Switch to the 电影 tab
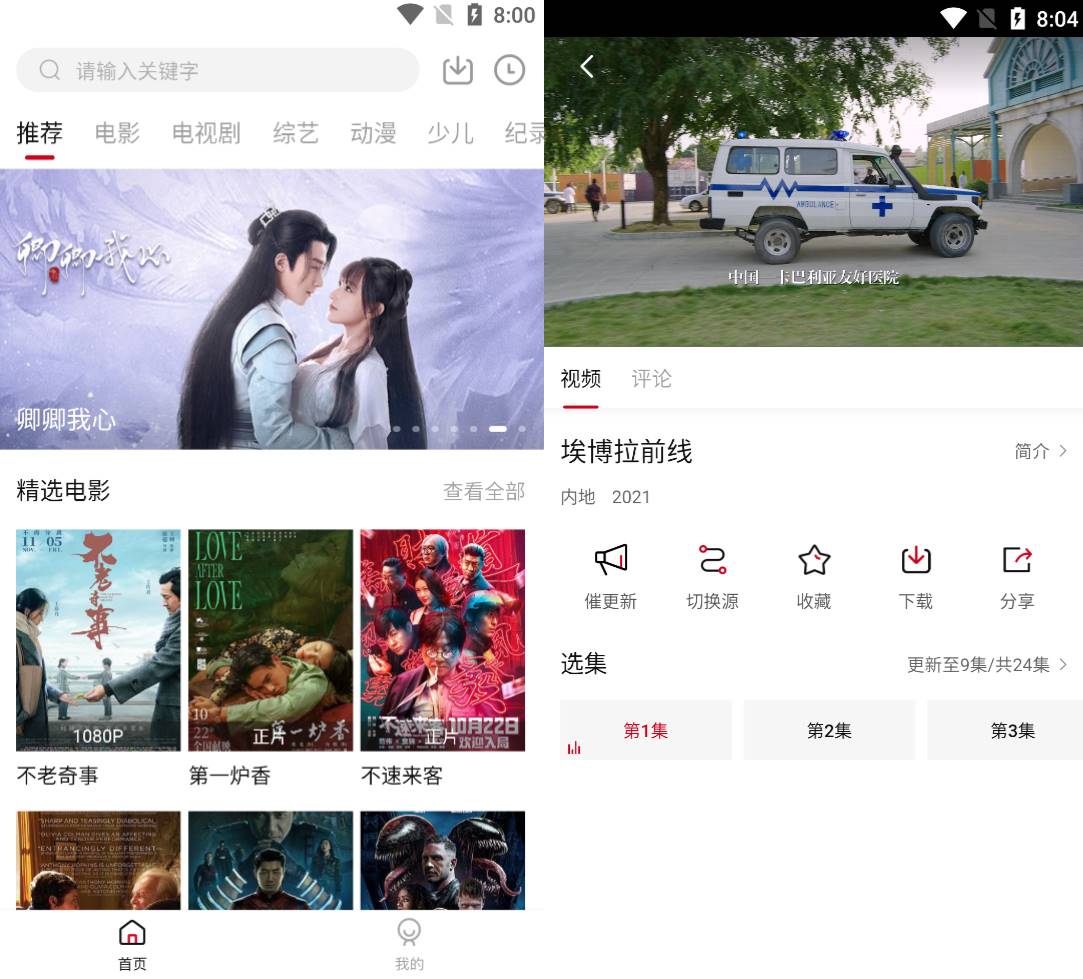The height and width of the screenshot is (979, 1083). click(x=117, y=133)
